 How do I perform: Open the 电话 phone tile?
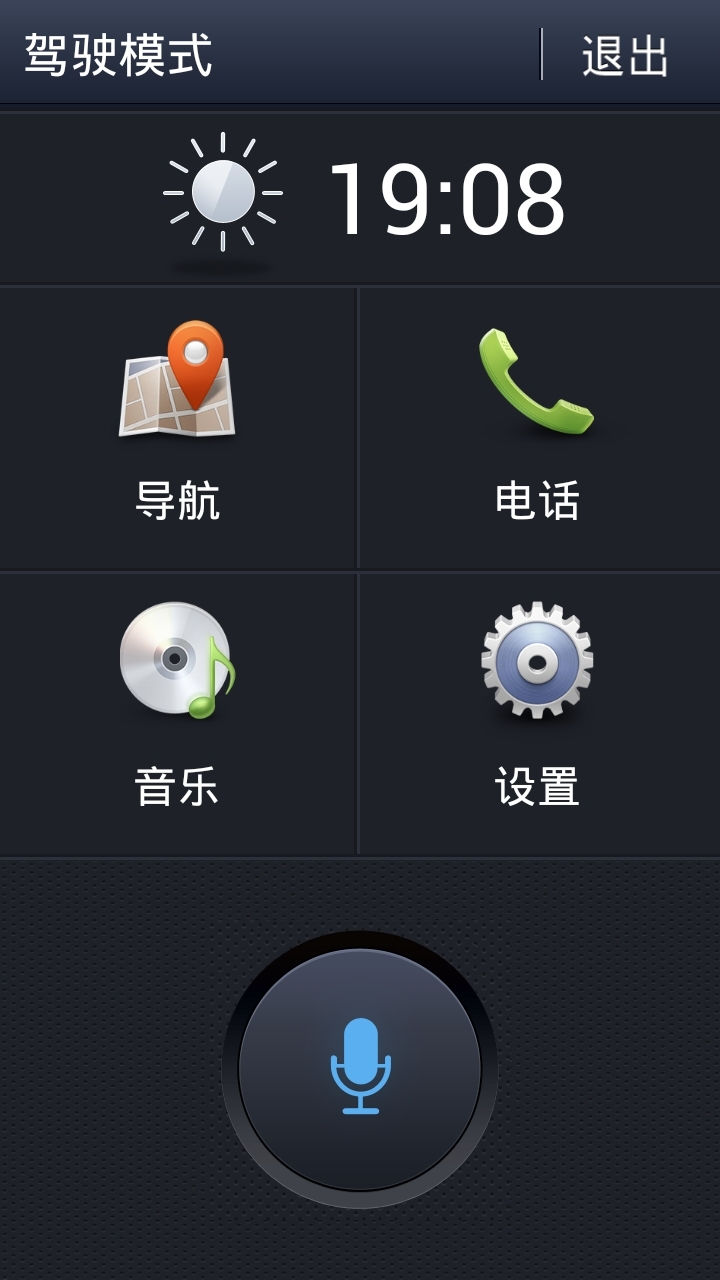[x=539, y=428]
